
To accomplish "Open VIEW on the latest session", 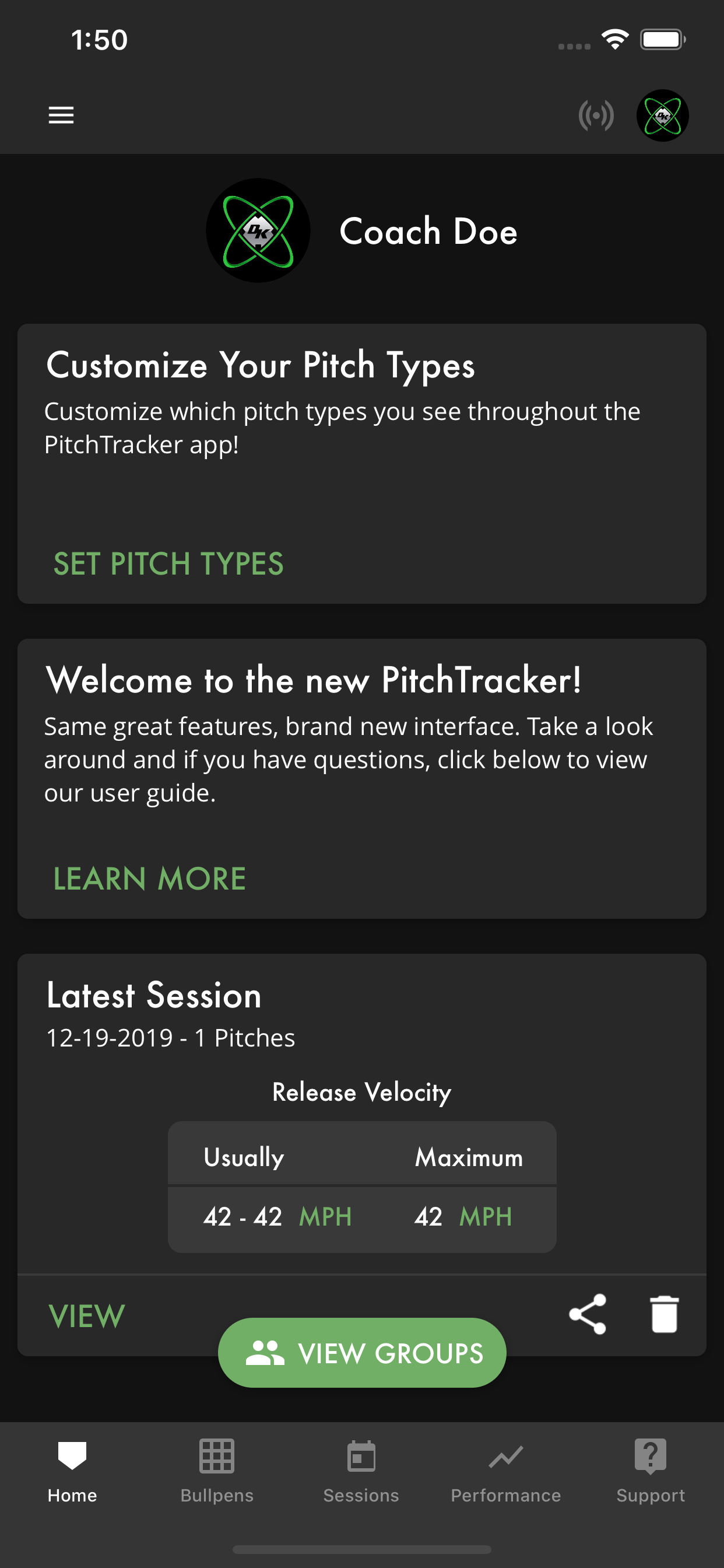I will click(x=87, y=1315).
